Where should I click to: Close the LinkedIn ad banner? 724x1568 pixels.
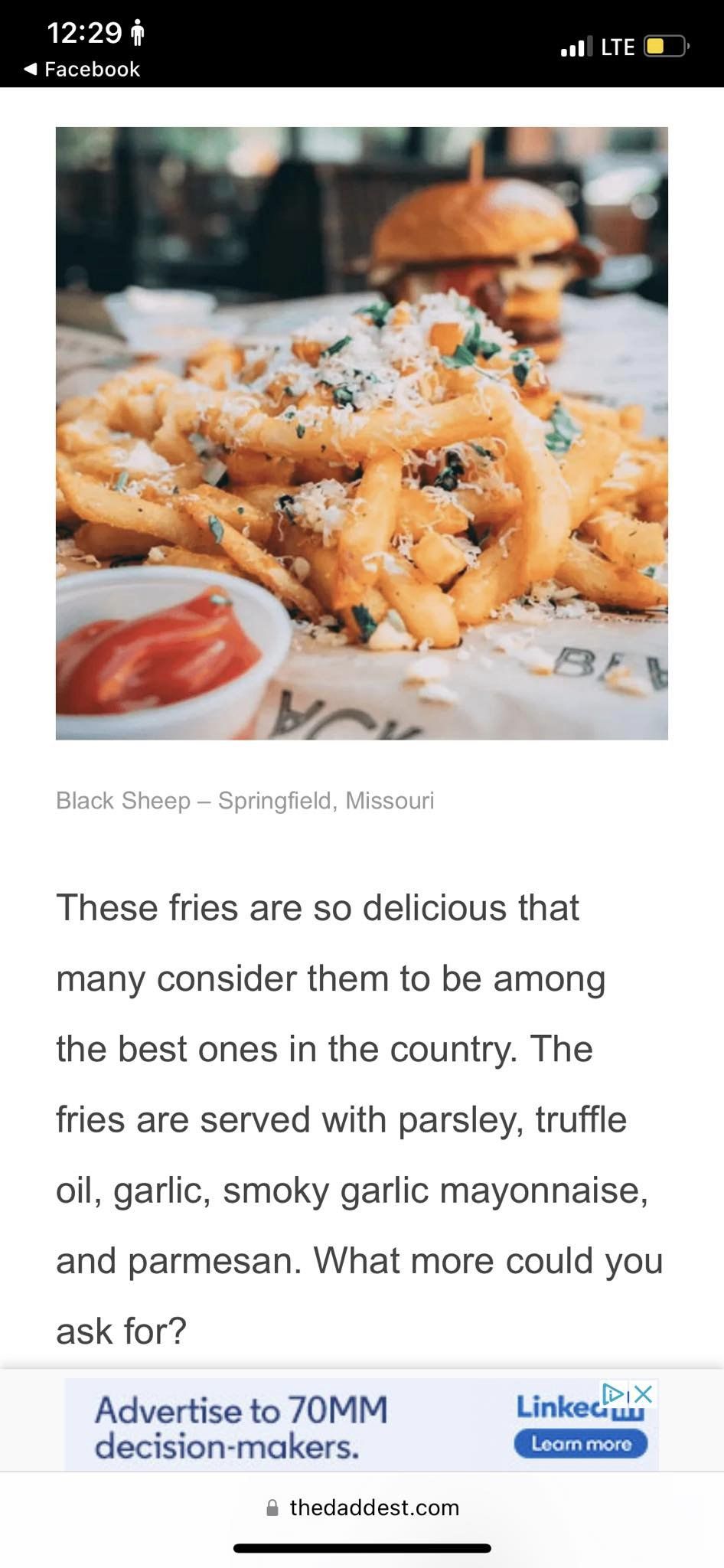coord(644,1393)
